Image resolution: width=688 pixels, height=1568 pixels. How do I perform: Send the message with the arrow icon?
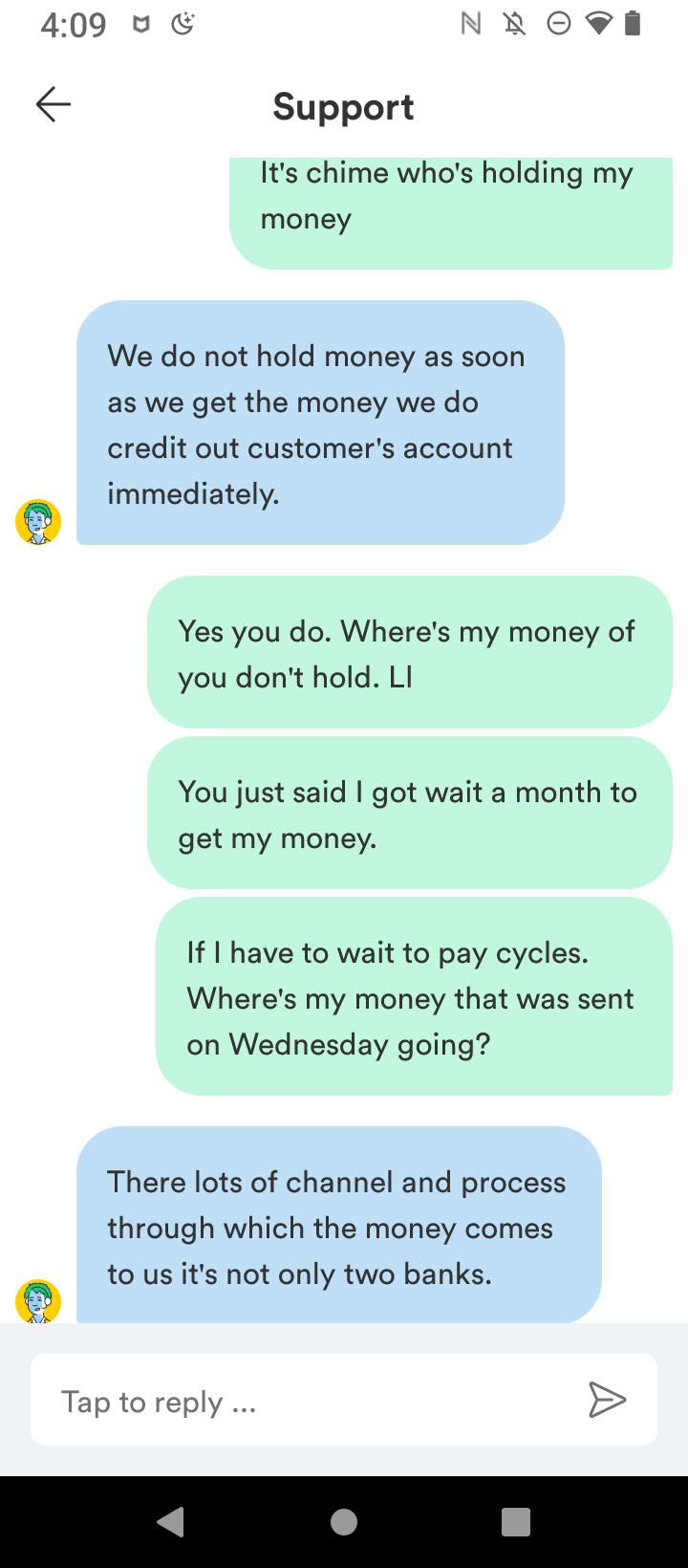[x=607, y=1401]
